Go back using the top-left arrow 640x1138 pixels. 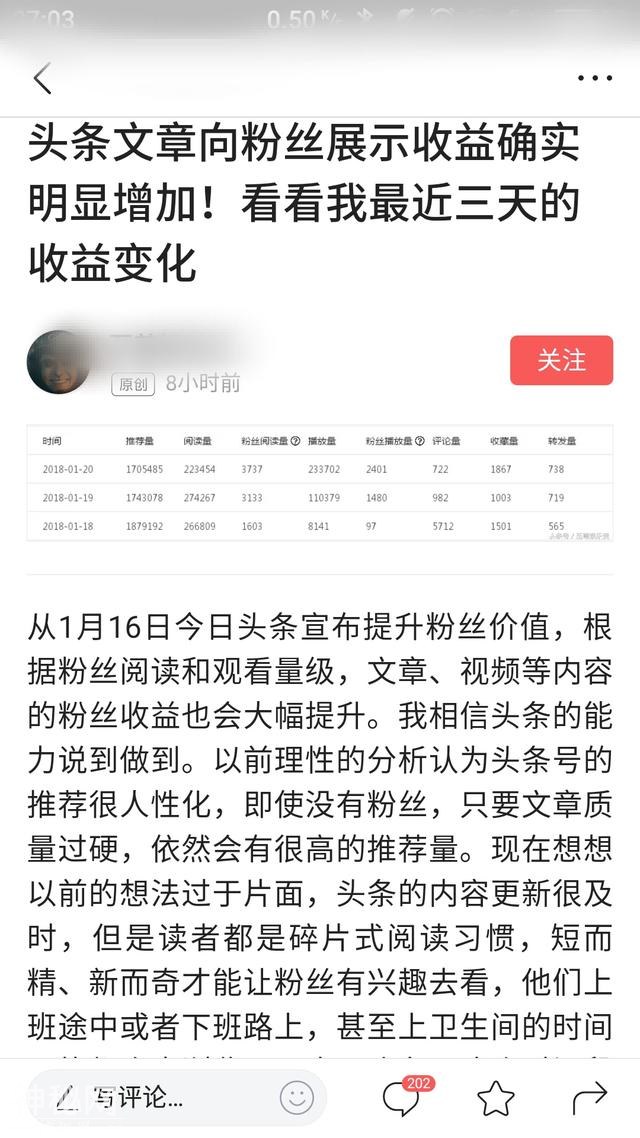pos(42,78)
